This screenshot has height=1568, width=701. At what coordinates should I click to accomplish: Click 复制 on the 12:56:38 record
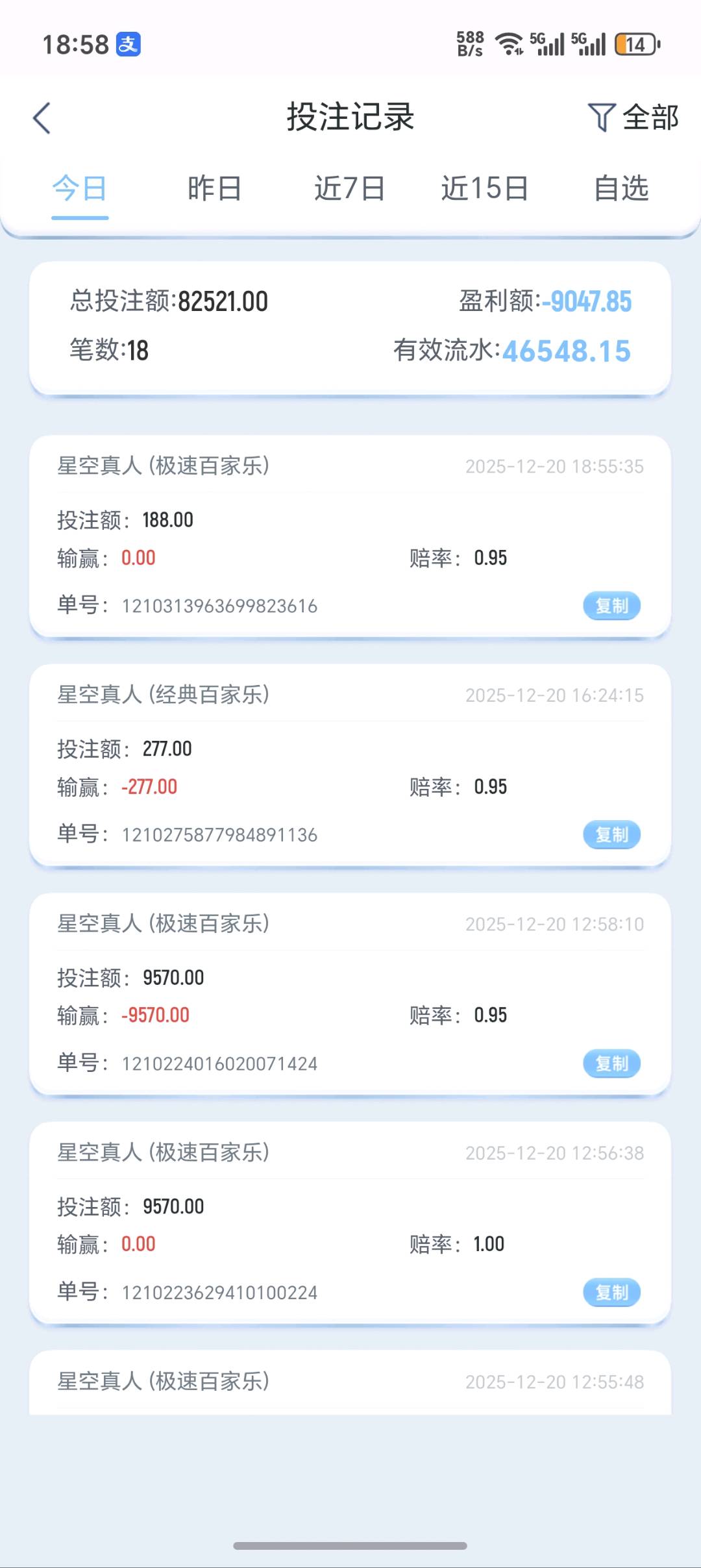(x=611, y=1292)
